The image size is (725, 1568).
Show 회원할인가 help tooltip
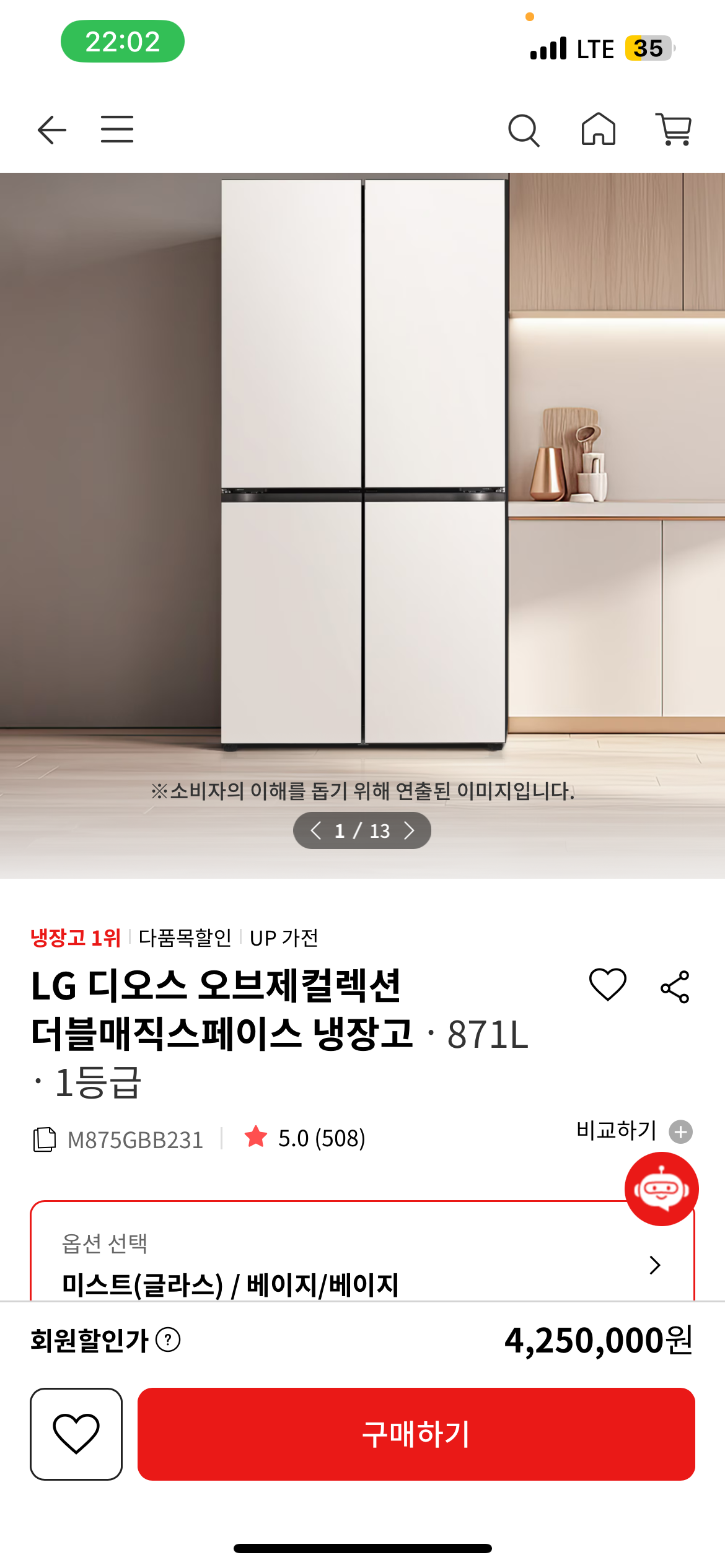pos(168,1340)
